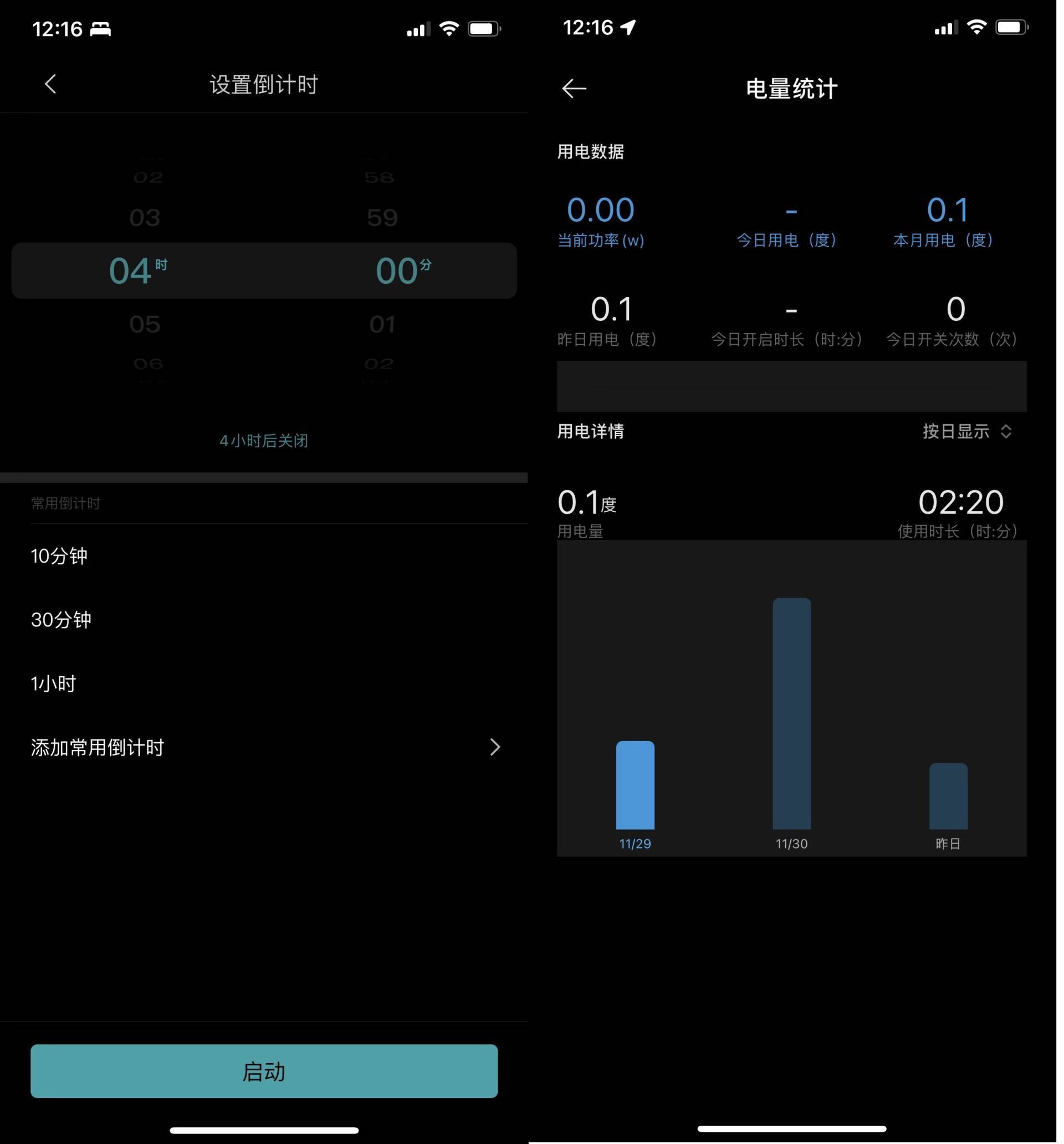Click the location arrow icon beside 12:16
The height and width of the screenshot is (1144, 1064).
pos(629,26)
